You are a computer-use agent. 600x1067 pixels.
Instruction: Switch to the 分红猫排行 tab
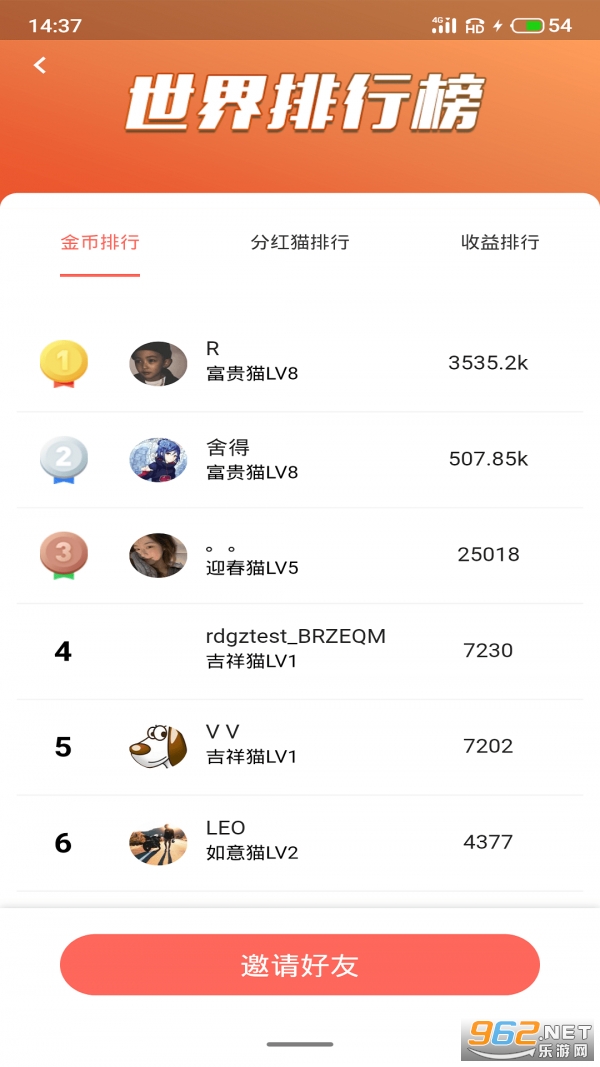tap(300, 242)
